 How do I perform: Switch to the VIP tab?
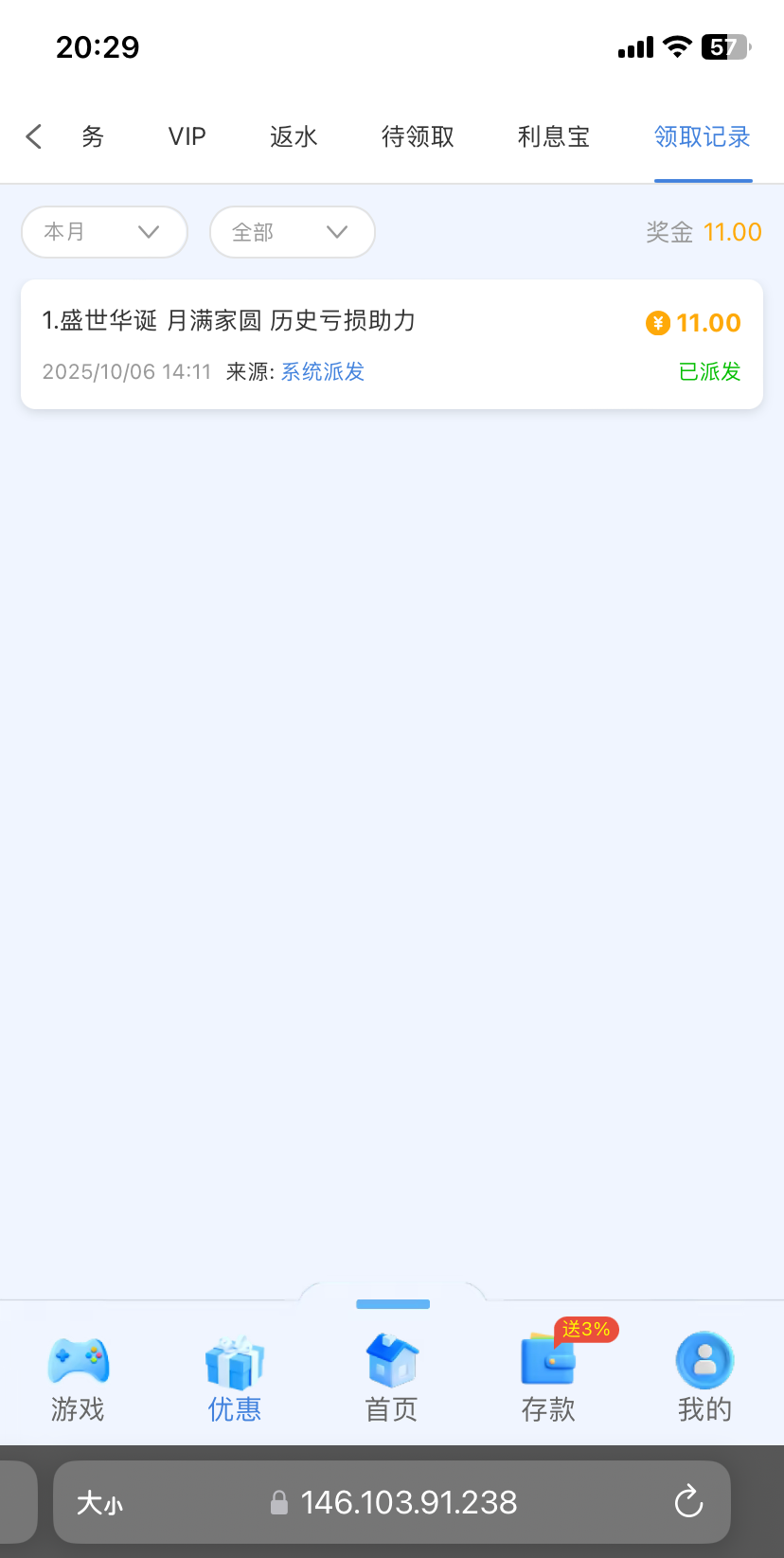pos(187,136)
